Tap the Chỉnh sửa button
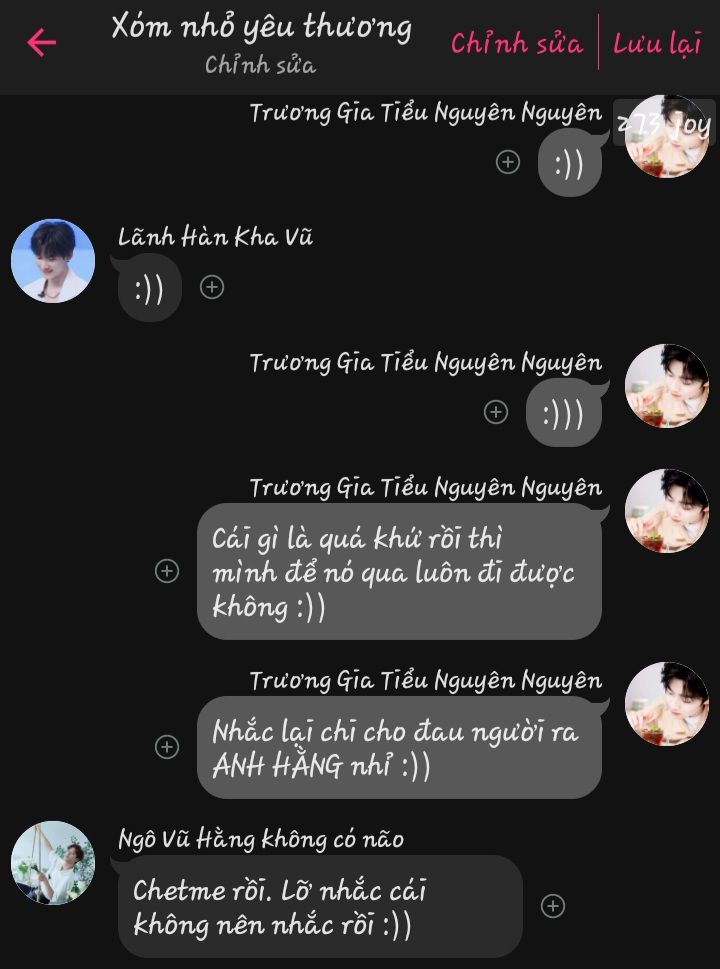Viewport: 720px width, 969px height. click(x=516, y=44)
